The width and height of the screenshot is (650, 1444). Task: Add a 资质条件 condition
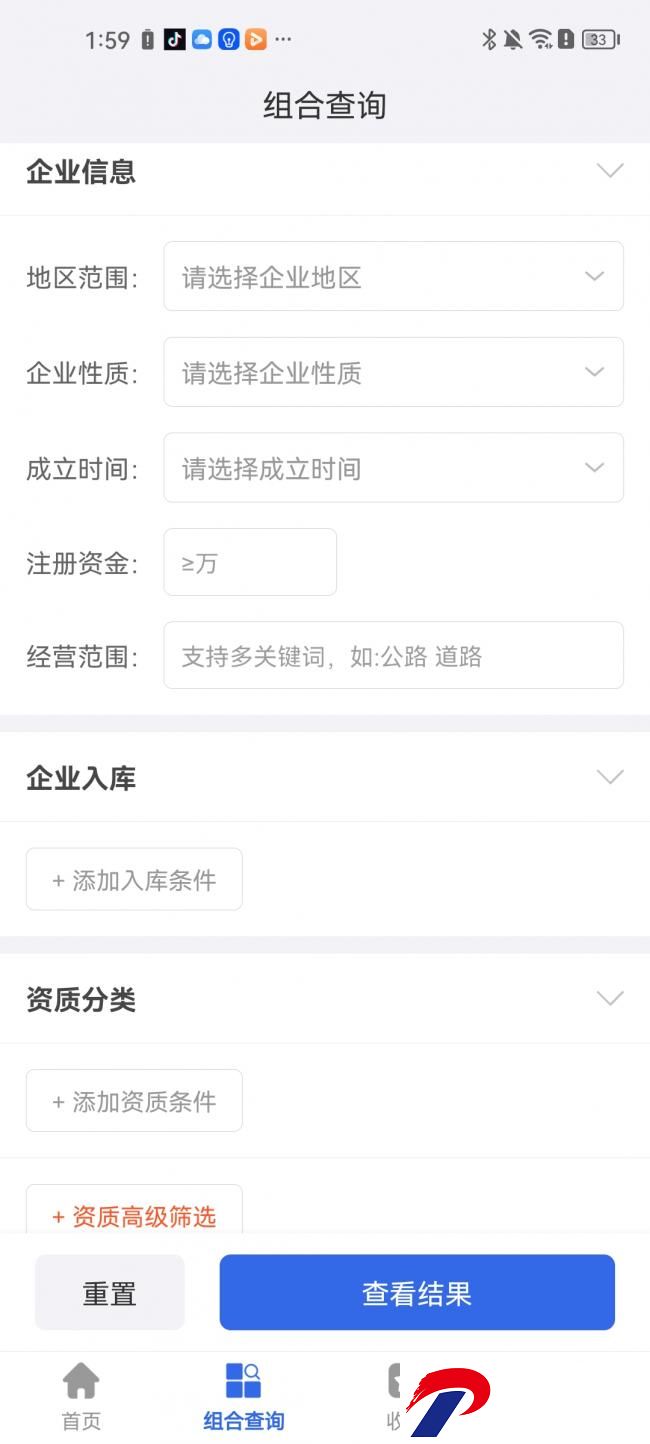(x=134, y=1100)
